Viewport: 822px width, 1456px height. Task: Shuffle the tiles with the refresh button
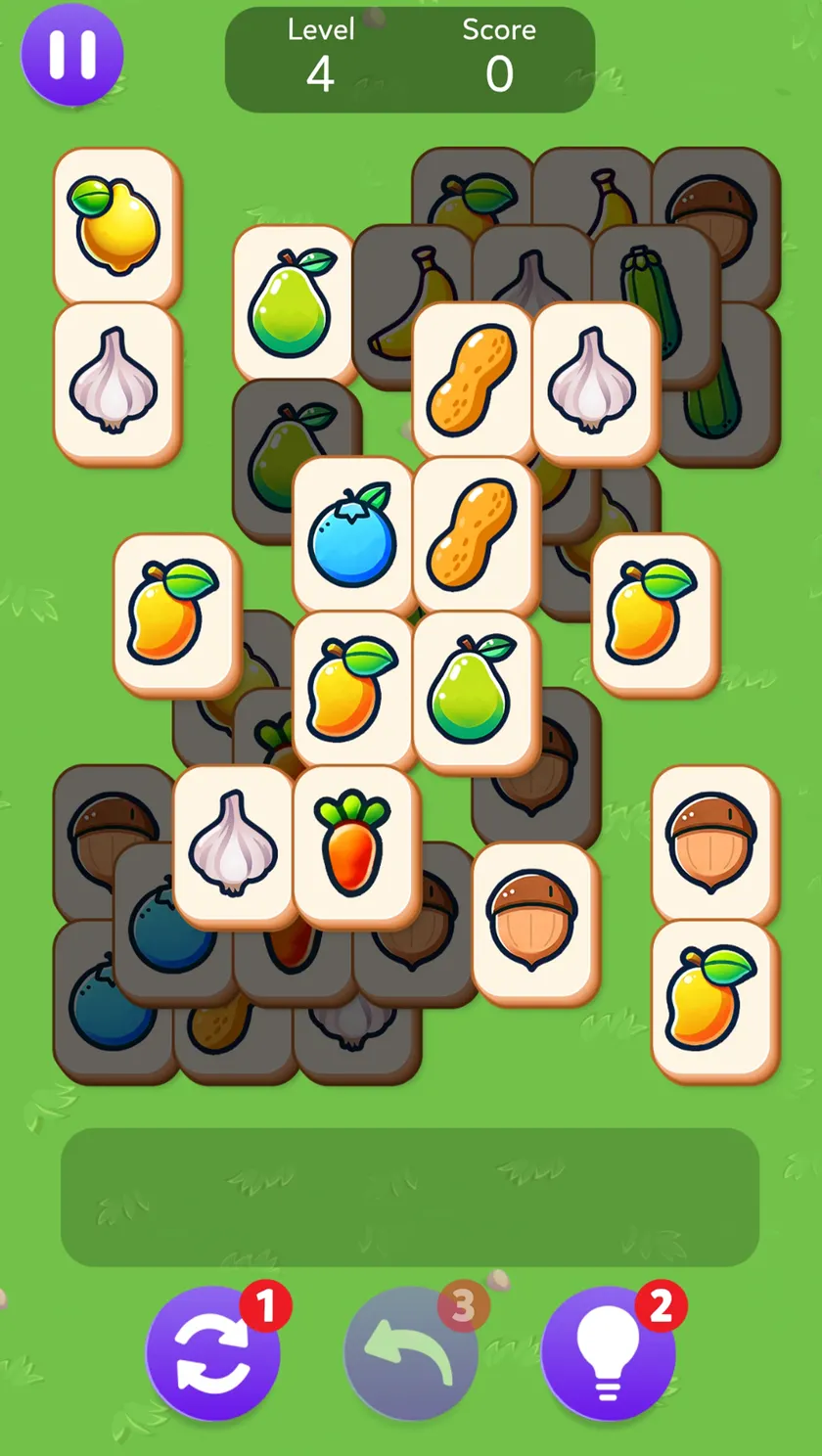point(213,1353)
